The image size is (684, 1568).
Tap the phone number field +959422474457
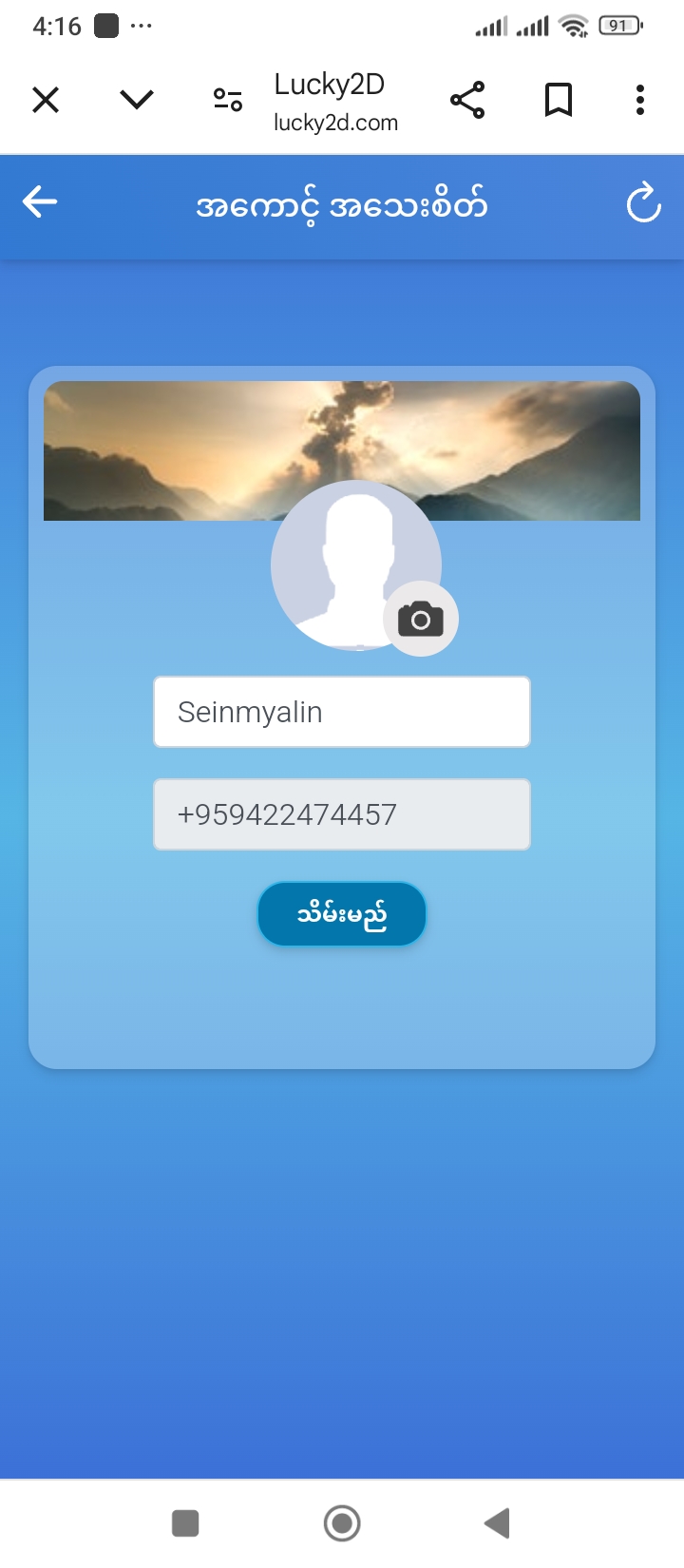pos(342,814)
